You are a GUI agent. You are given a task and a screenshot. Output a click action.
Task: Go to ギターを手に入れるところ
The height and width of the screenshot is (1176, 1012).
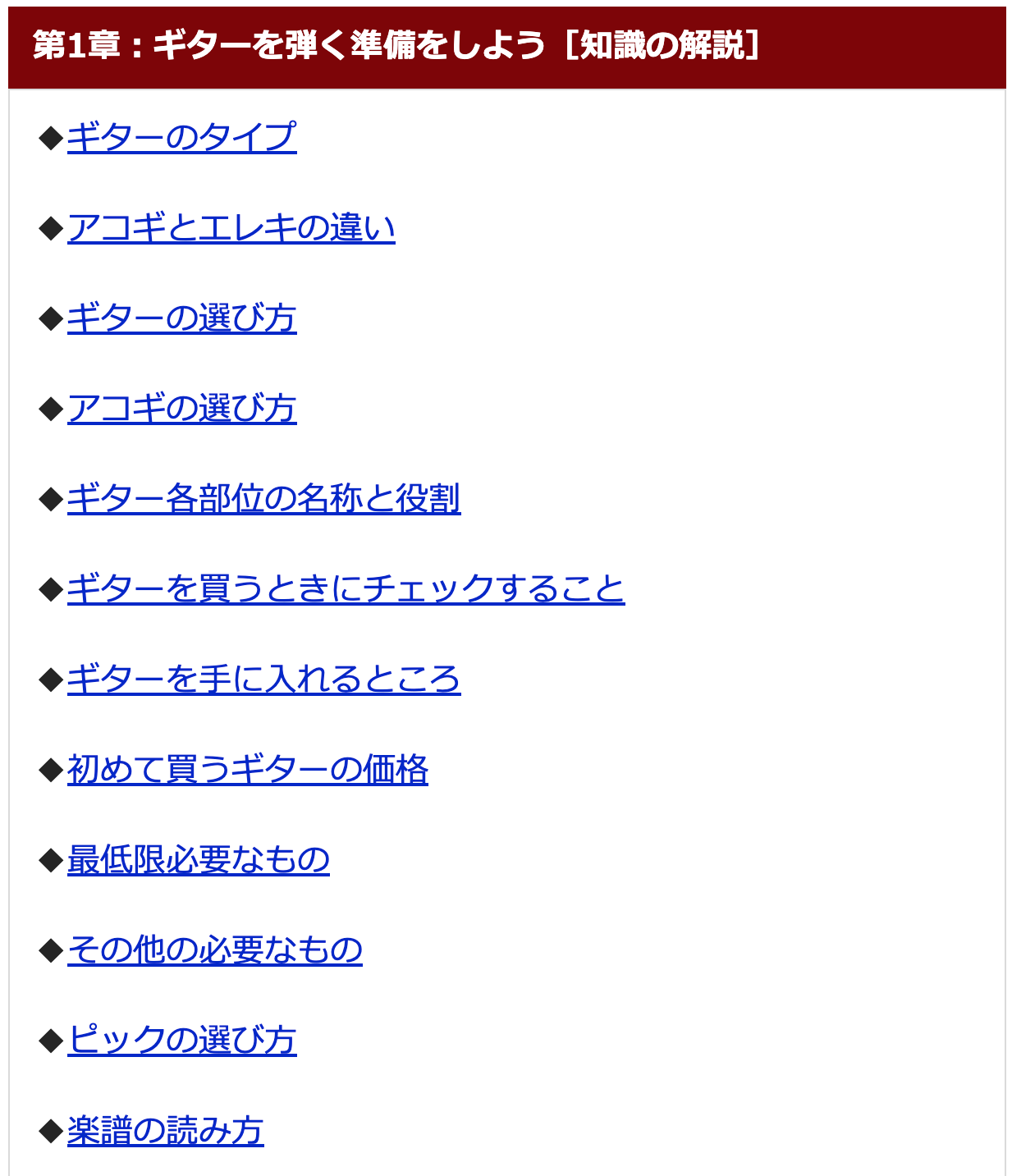(x=263, y=679)
